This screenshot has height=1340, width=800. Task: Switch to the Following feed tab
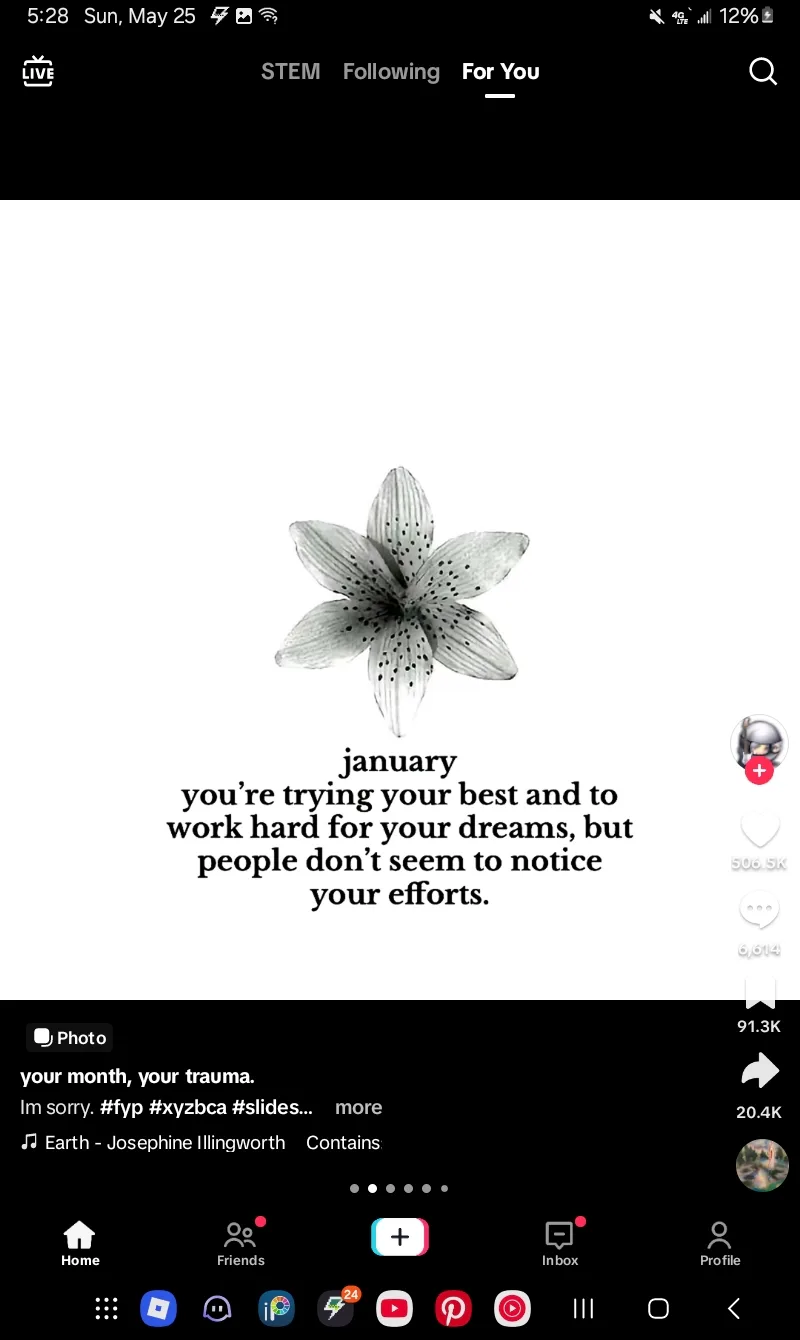[x=391, y=72]
